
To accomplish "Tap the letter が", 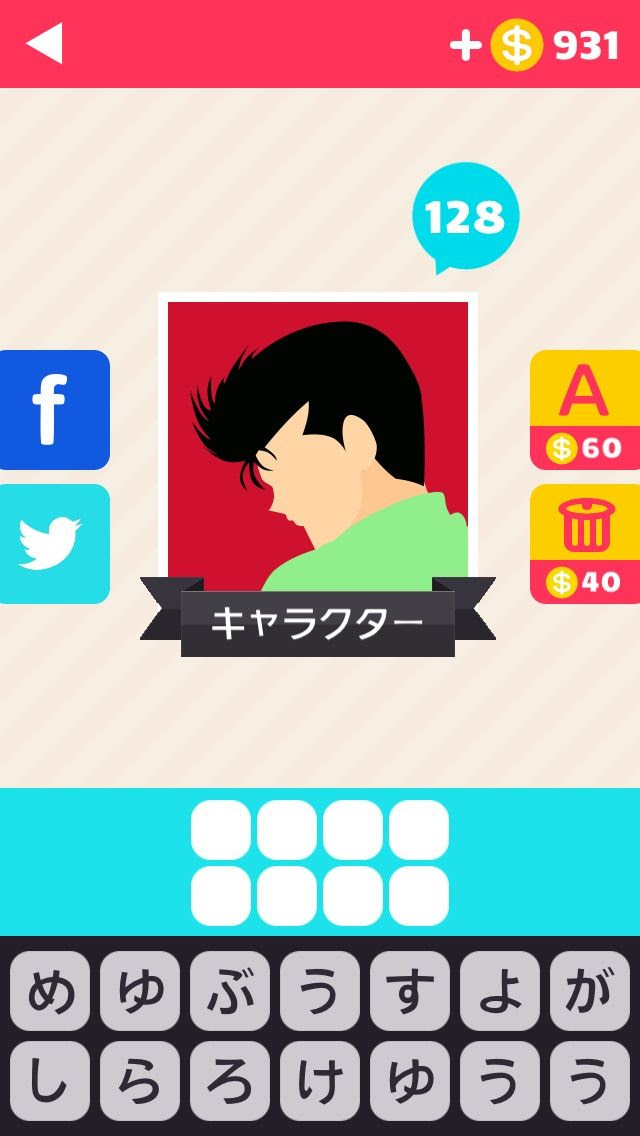I will click(590, 991).
